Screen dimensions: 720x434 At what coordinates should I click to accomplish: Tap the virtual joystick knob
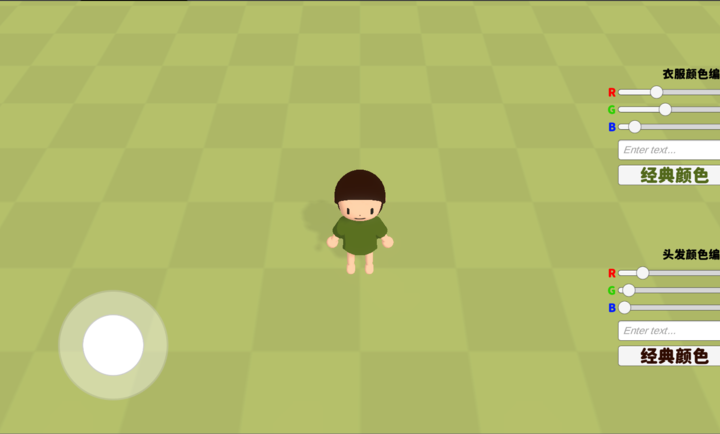coord(113,345)
